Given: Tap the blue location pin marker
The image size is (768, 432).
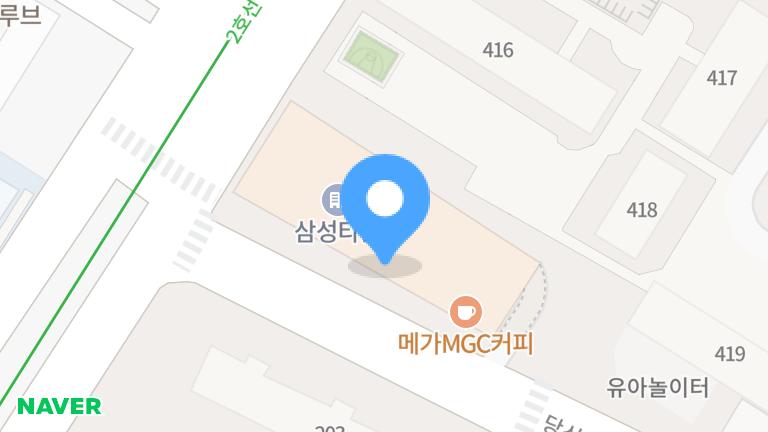Looking at the screenshot, I should coord(385,203).
